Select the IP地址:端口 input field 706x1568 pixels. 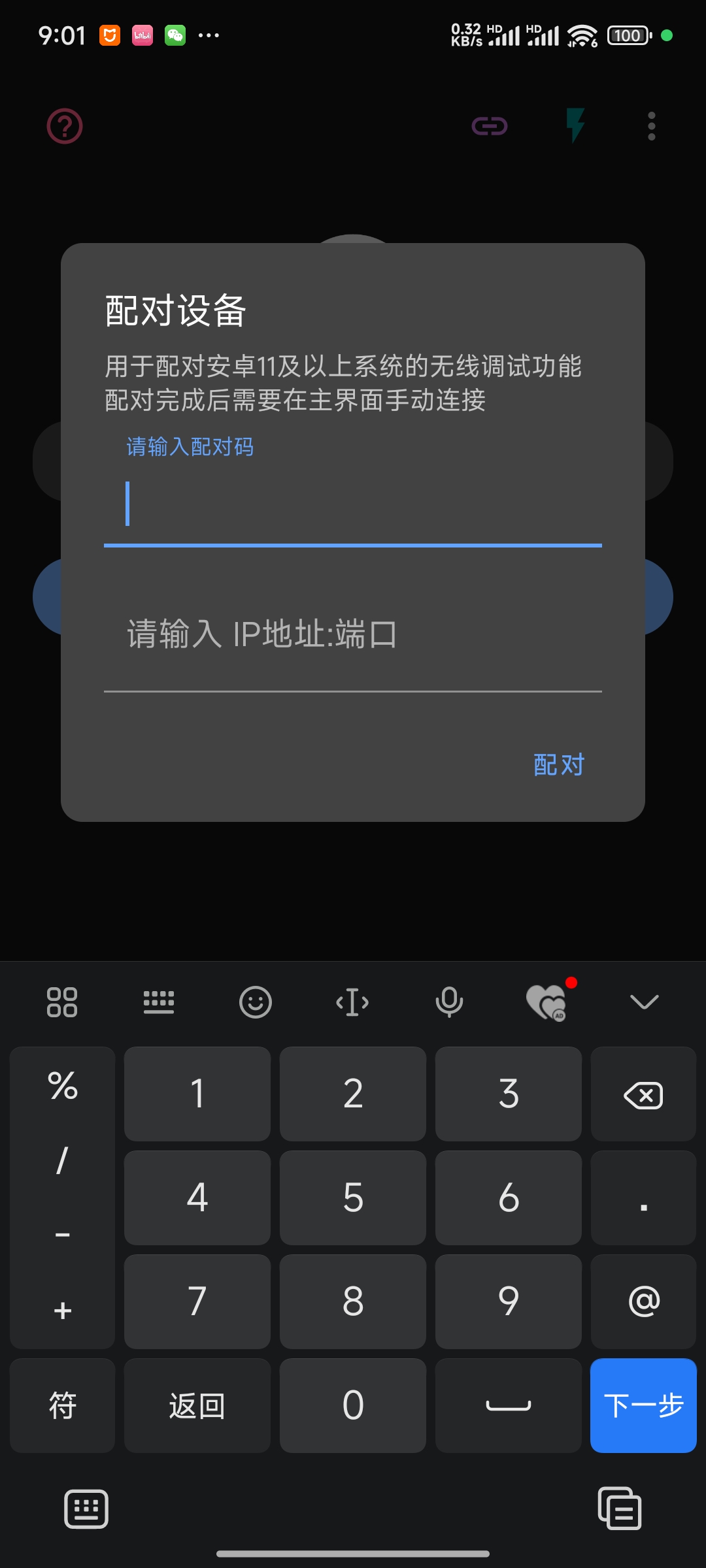(353, 635)
